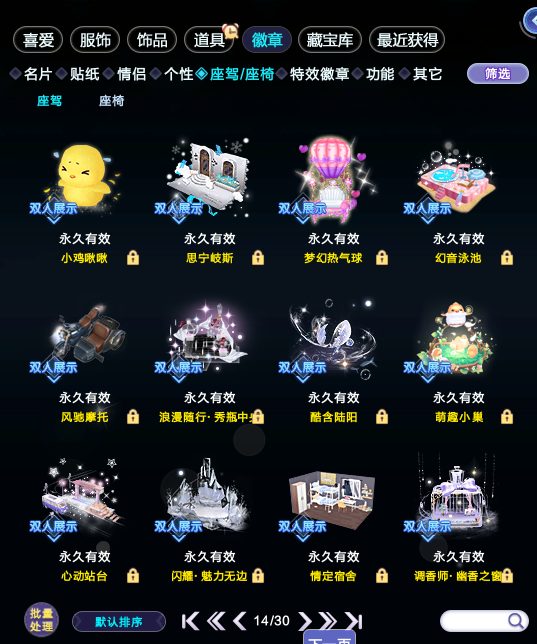
Task: Tap the search box
Action: (484, 621)
